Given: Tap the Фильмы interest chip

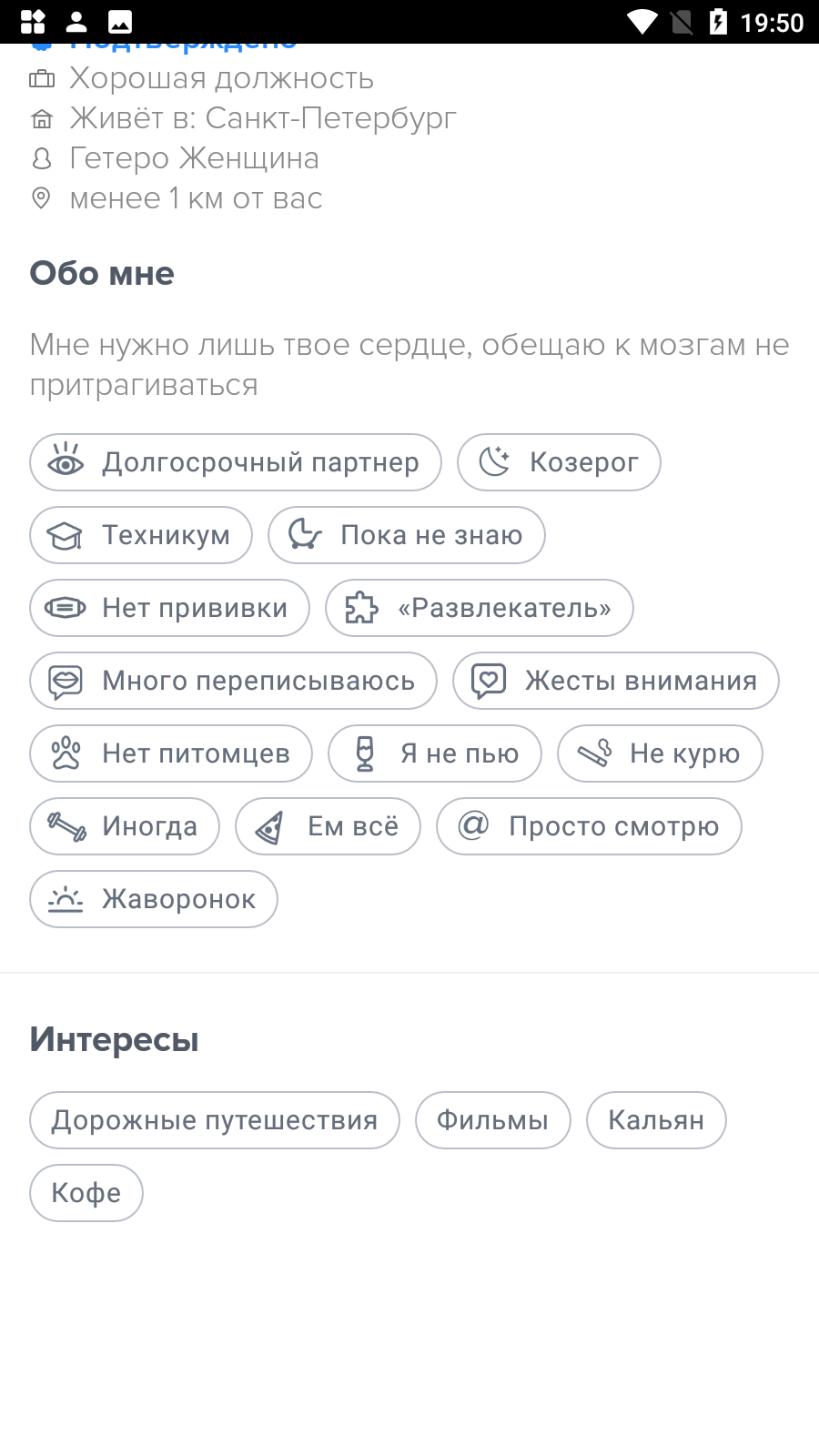Looking at the screenshot, I should point(493,1120).
